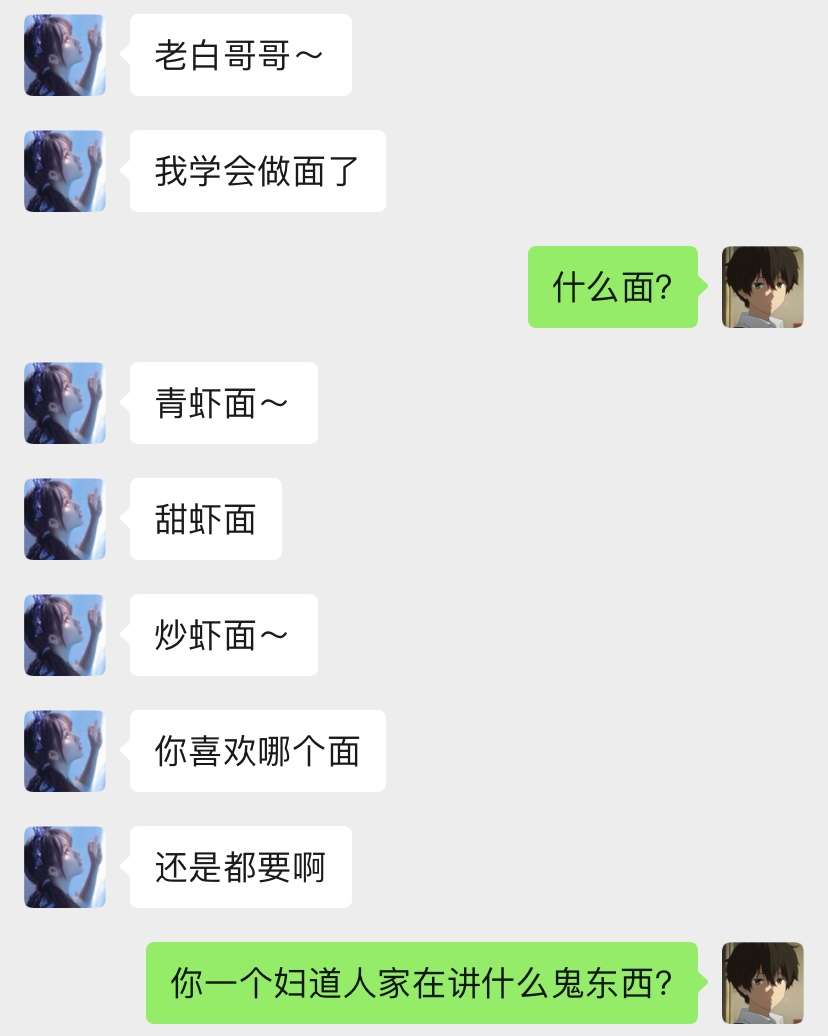
Task: Click the 还是都要啊 message bubble
Action: pyautogui.click(x=240, y=867)
